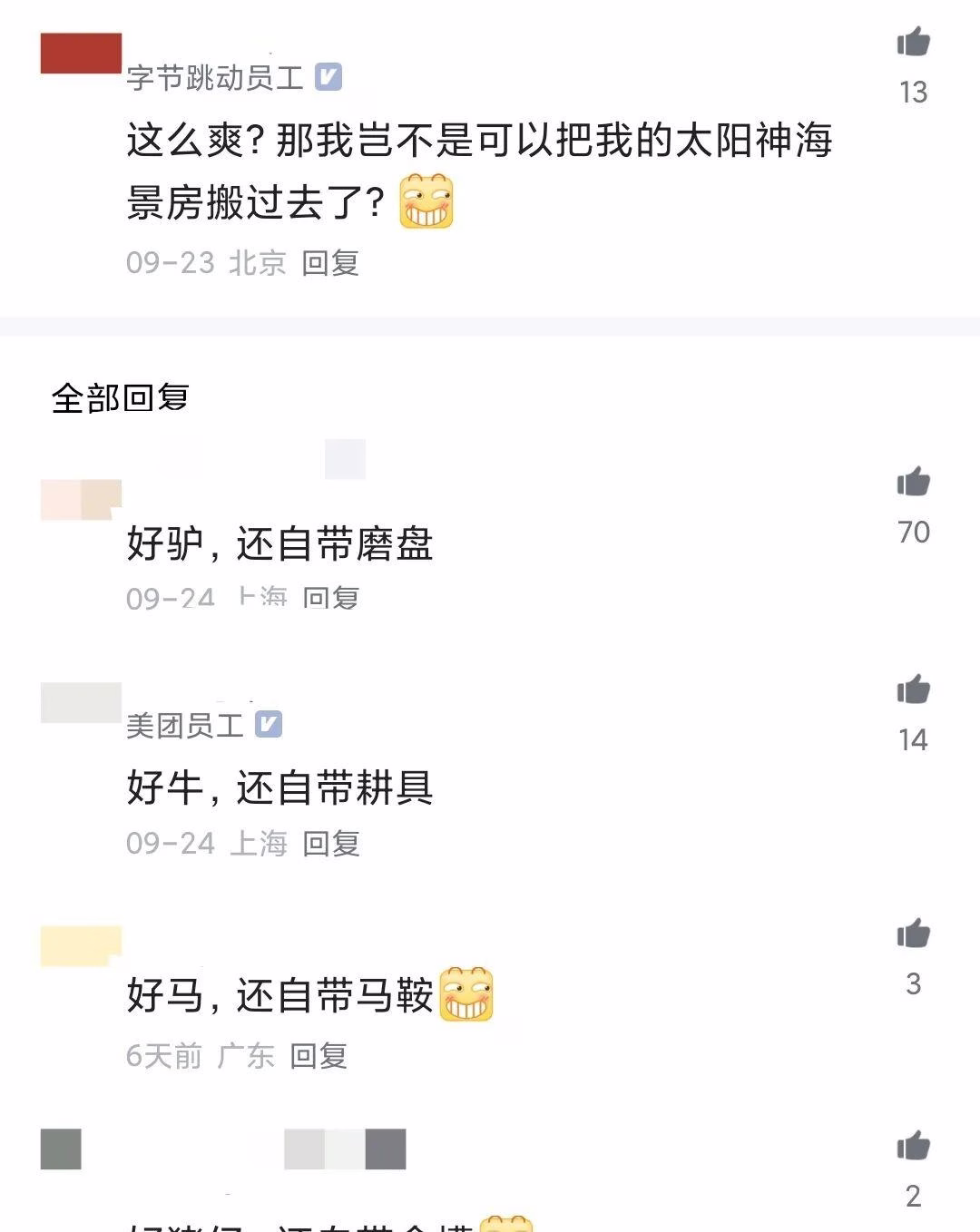Screen dimensions: 980x1232
Task: Tap 回复 under 好牛，还自带耕具
Action: [330, 844]
